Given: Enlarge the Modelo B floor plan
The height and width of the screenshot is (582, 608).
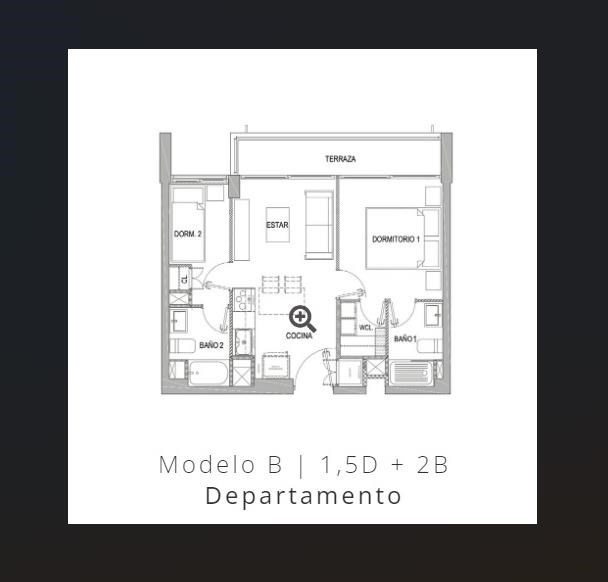Looking at the screenshot, I should tap(302, 319).
